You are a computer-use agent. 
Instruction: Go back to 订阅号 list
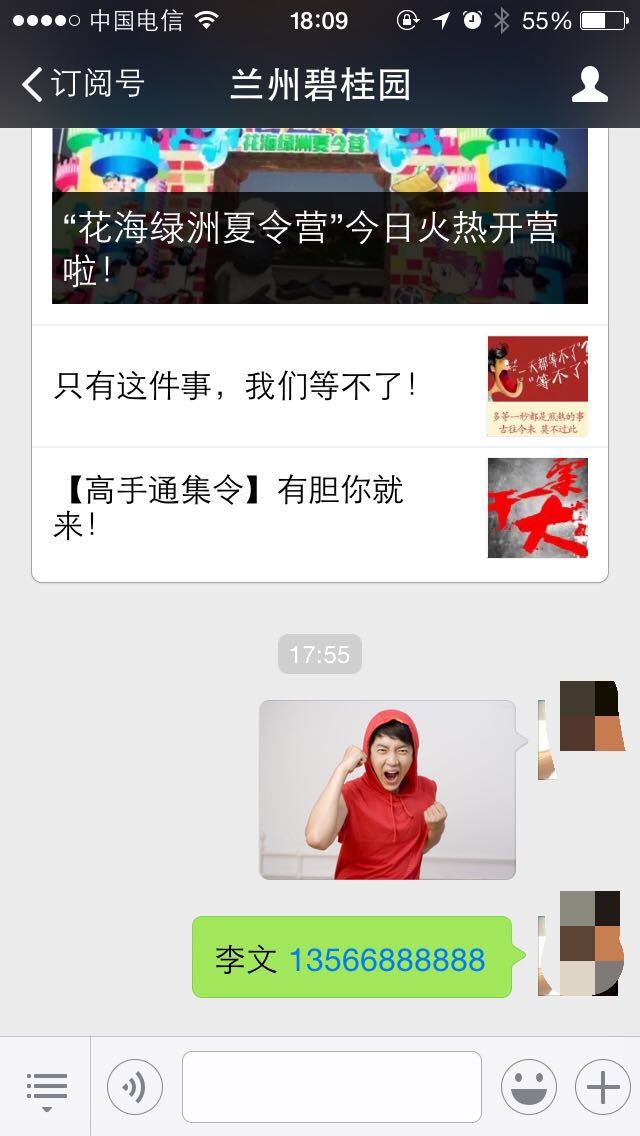click(82, 84)
